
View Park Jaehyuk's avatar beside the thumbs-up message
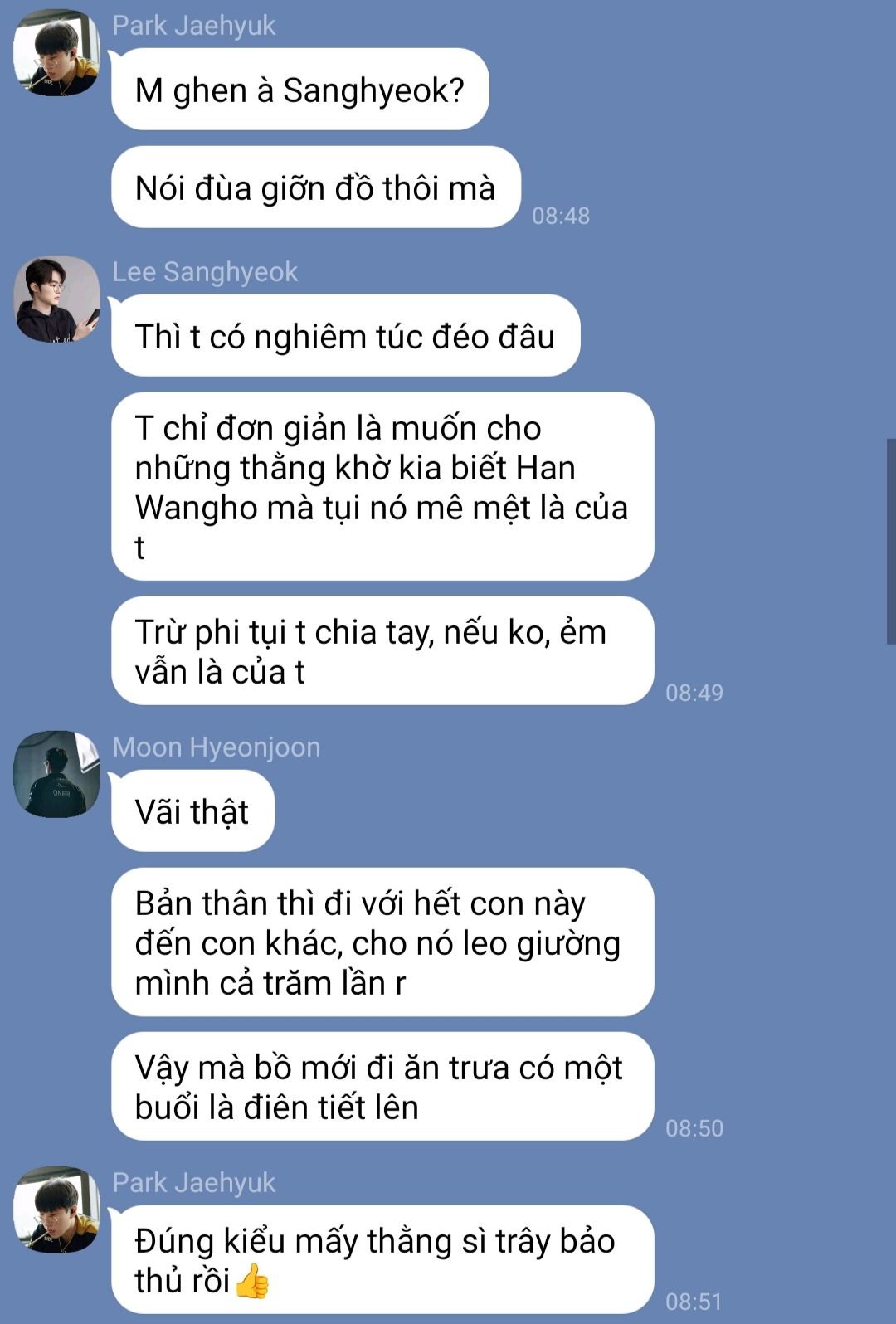[56, 1210]
